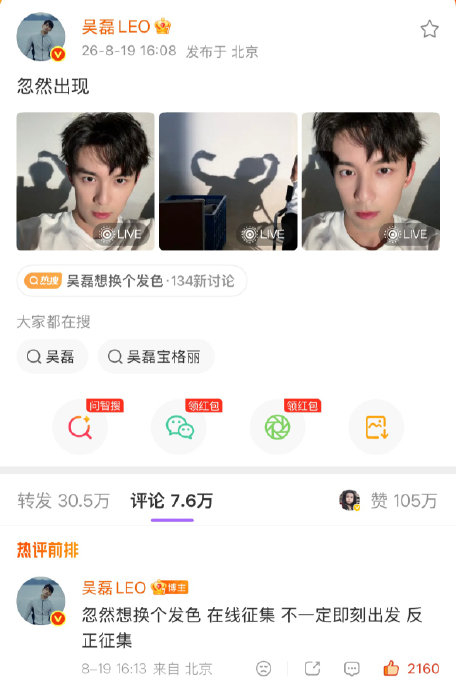Favorite this post with the star icon

coord(429,29)
